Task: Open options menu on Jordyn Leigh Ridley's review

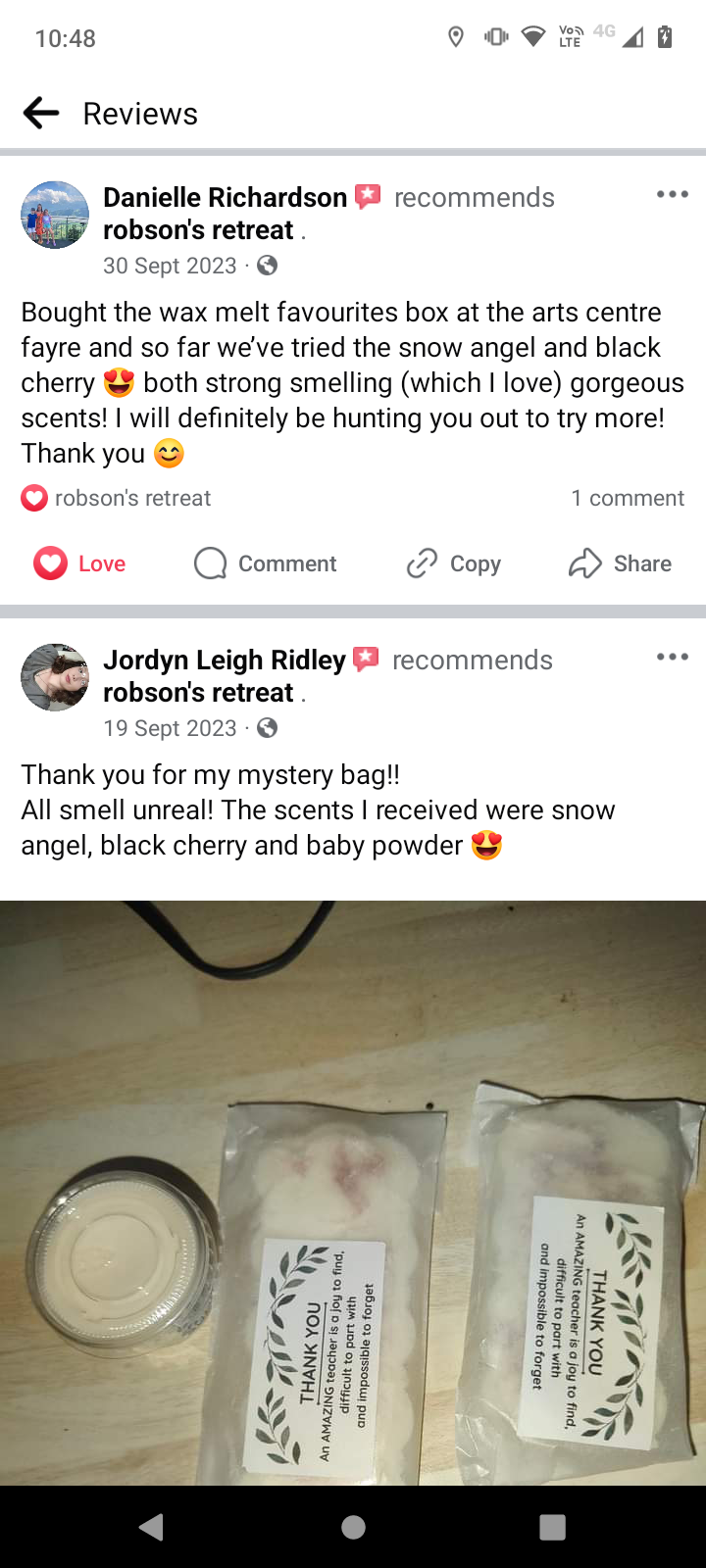Action: [672, 658]
